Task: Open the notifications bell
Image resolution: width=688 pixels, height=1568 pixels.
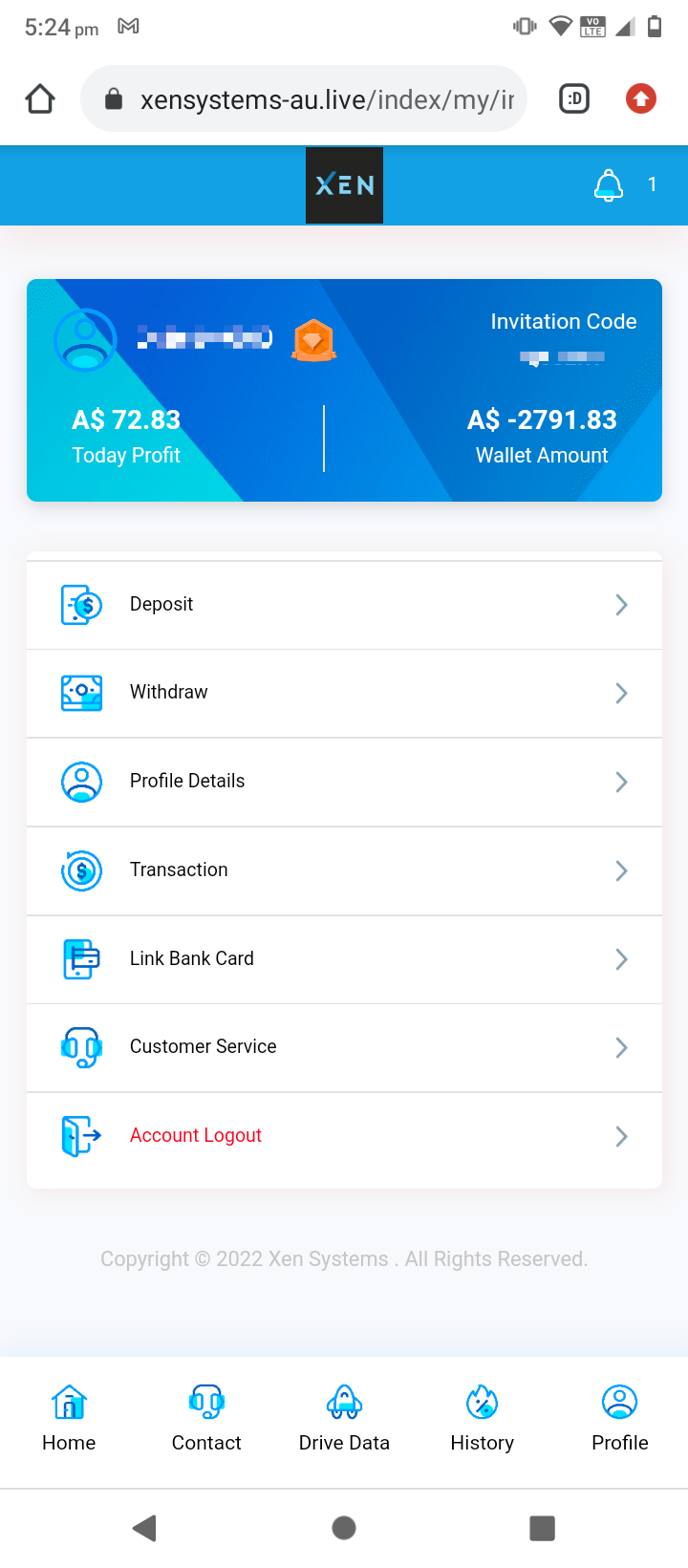Action: [609, 185]
